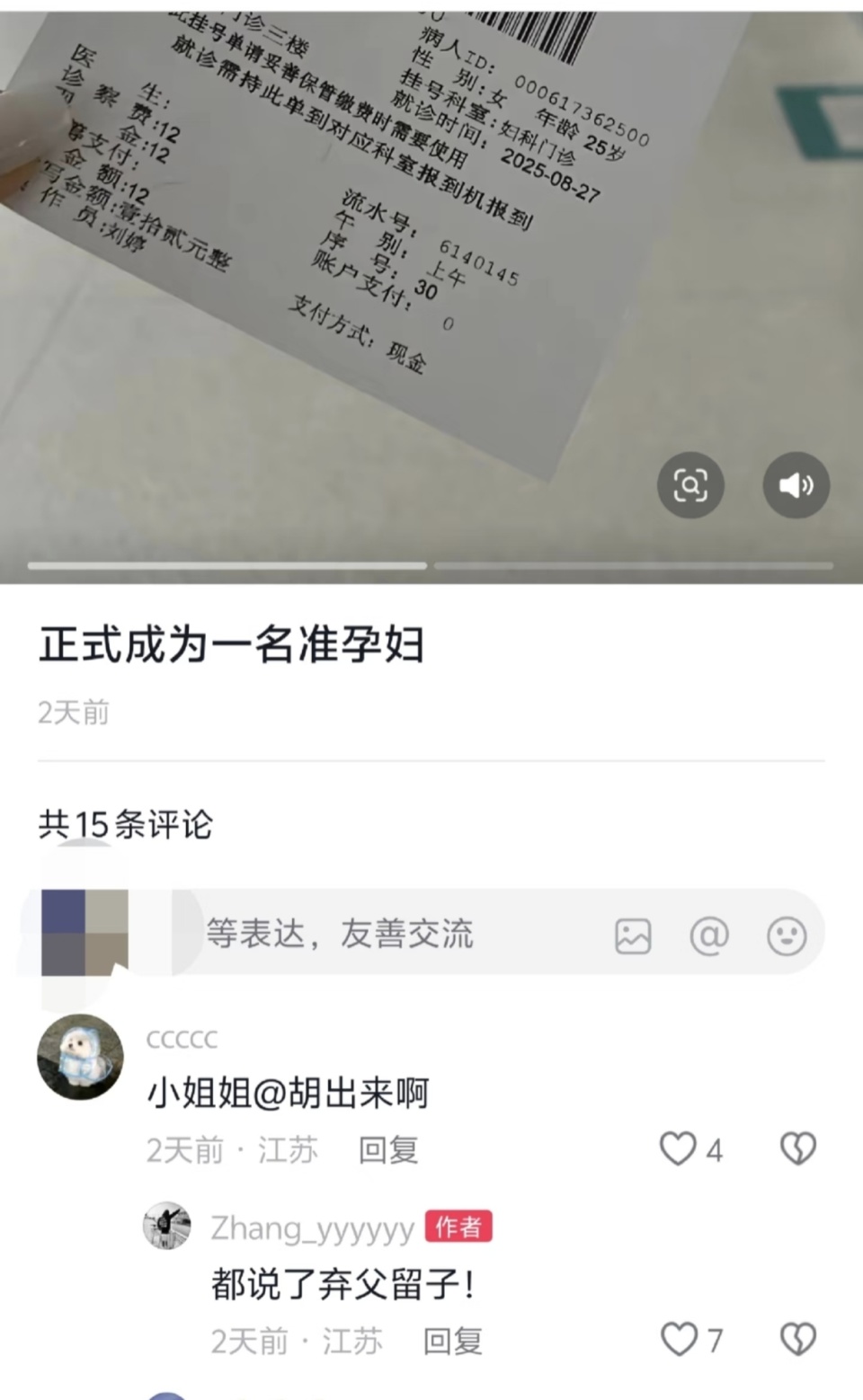Reply to Zhang_yyyyyy's comment
This screenshot has height=1400, width=863.
point(453,1341)
